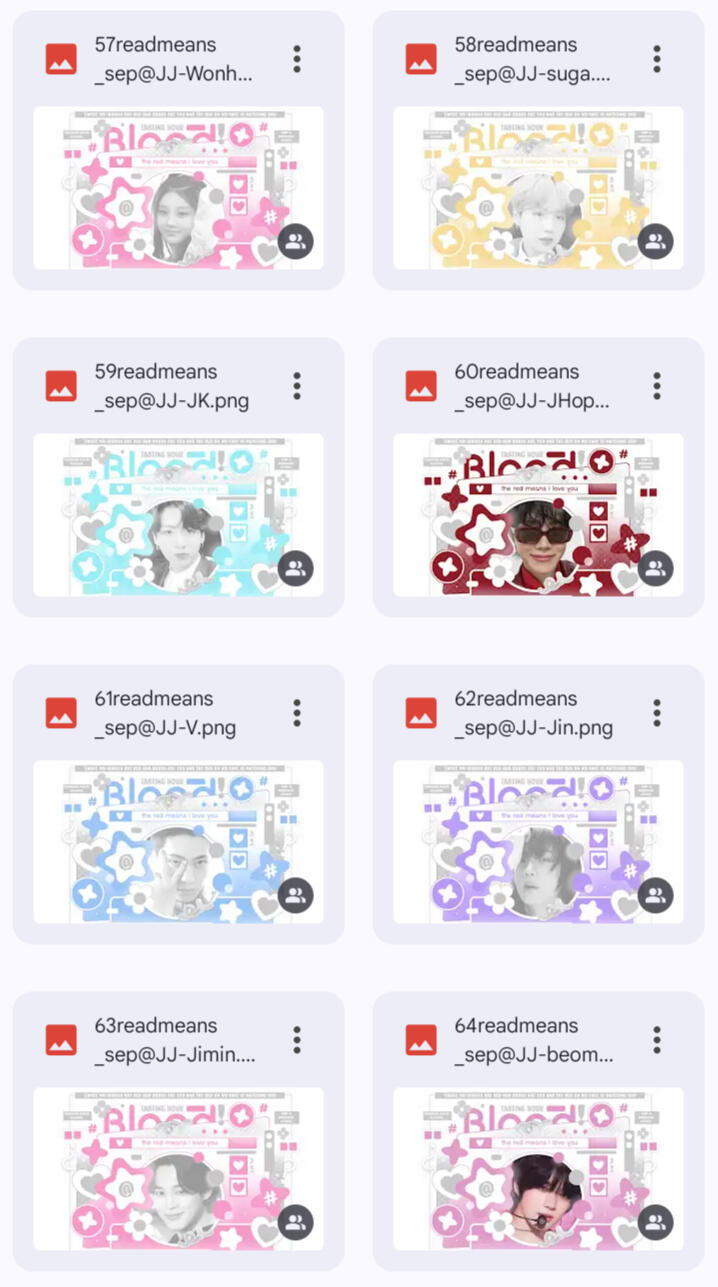This screenshot has width=718, height=1287.
Task: Show the overflow menu for 60readmeans file
Action: [657, 386]
